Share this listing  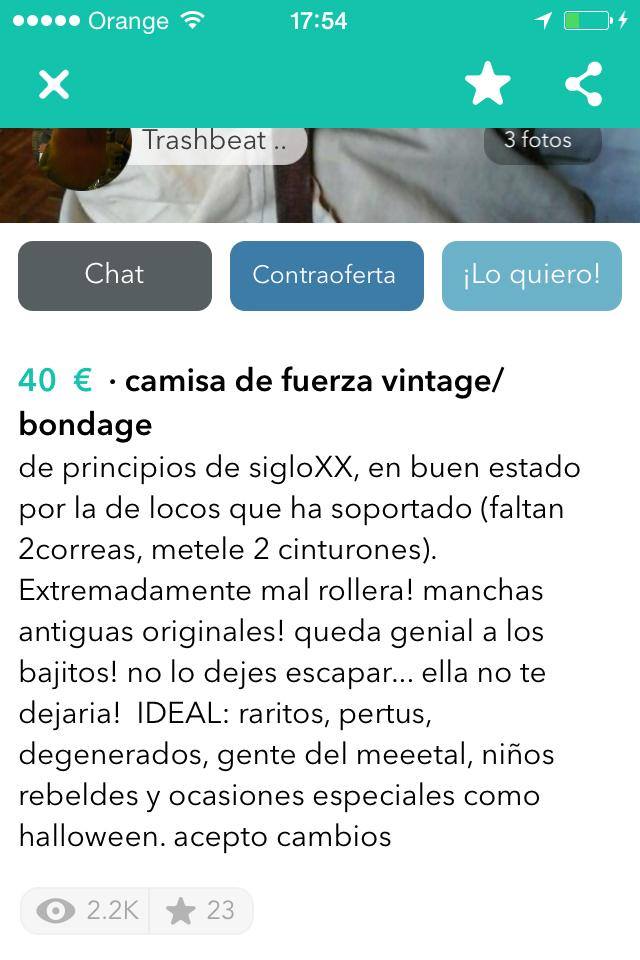pos(584,84)
